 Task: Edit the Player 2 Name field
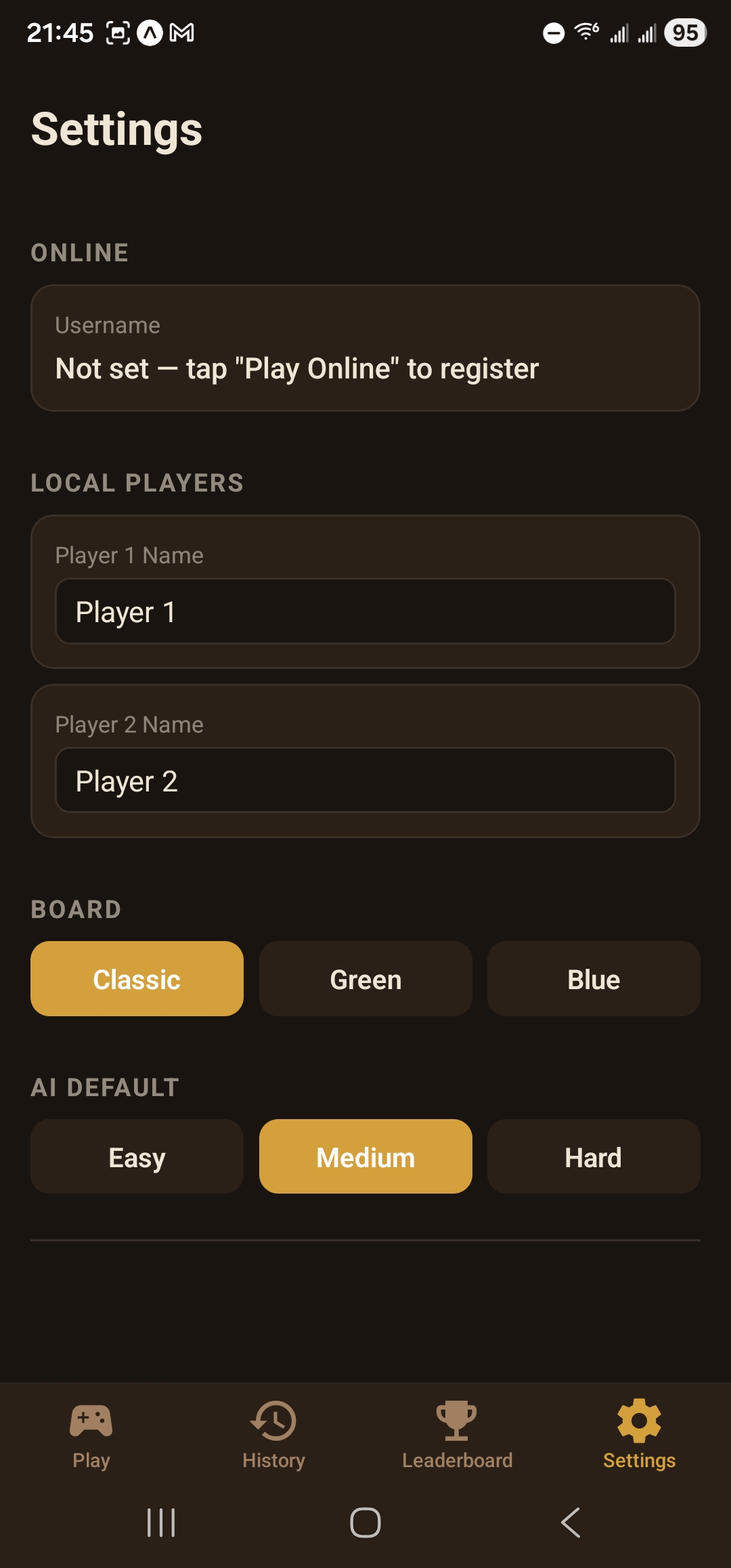(x=365, y=781)
